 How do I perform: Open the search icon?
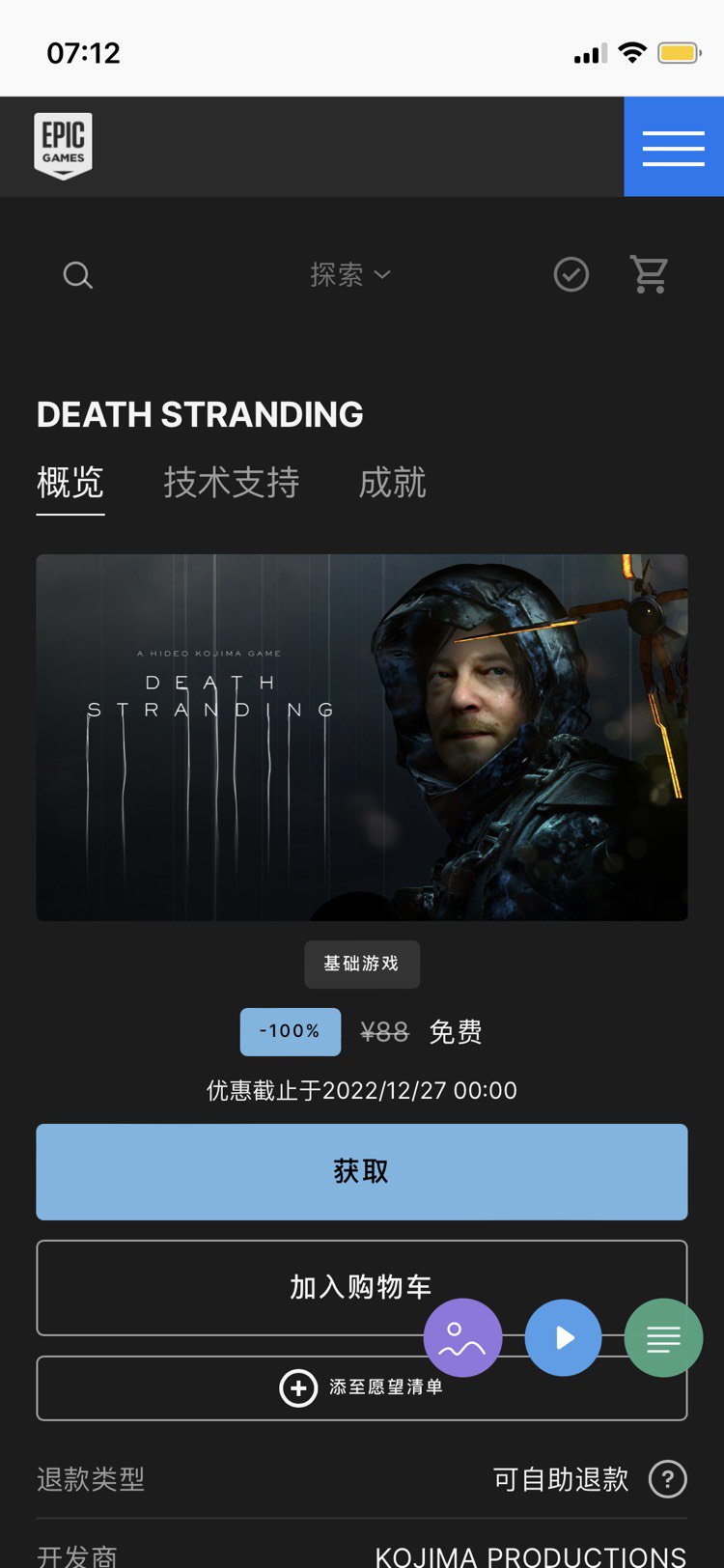[78, 275]
